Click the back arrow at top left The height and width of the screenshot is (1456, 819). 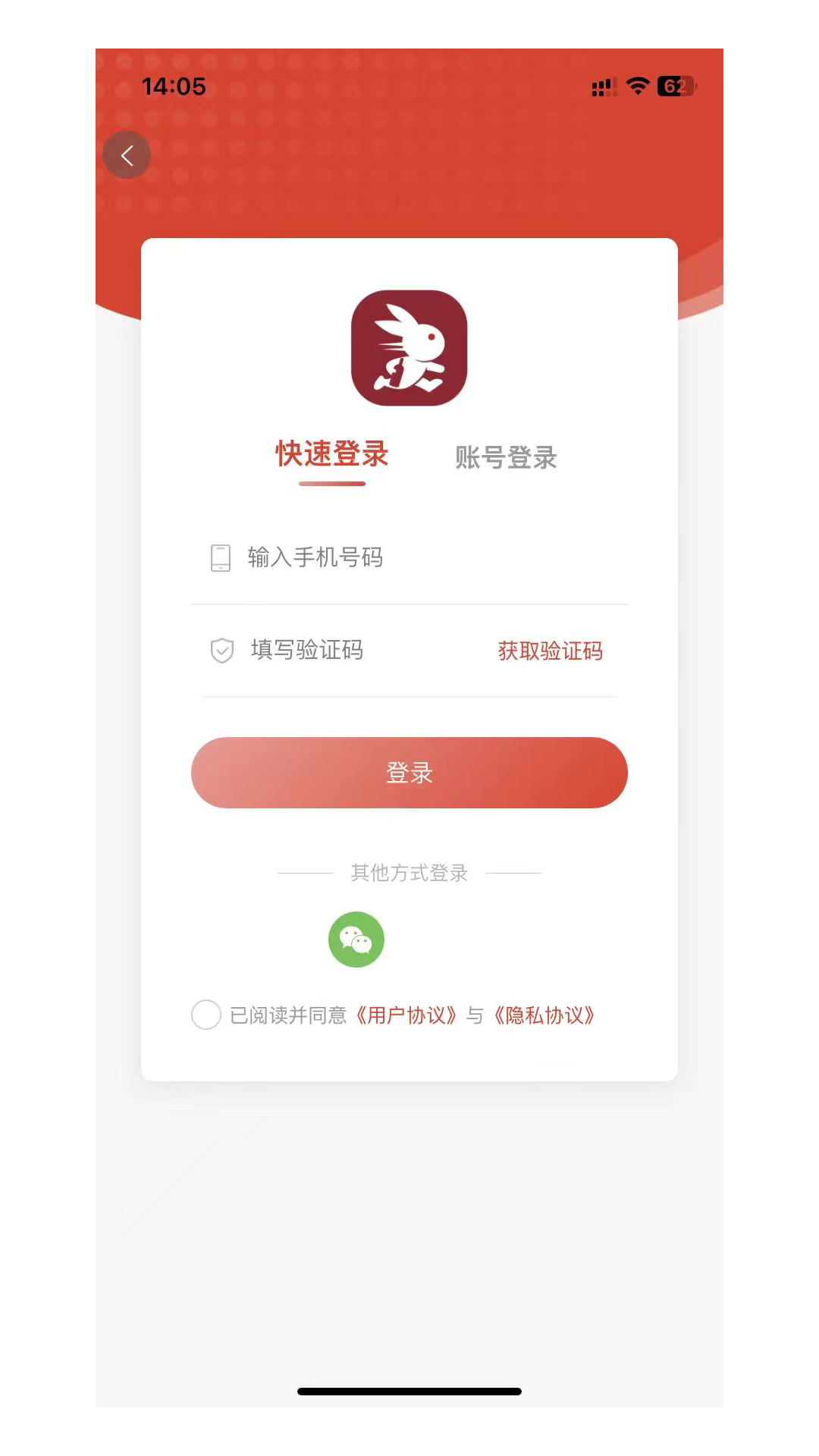pyautogui.click(x=127, y=154)
